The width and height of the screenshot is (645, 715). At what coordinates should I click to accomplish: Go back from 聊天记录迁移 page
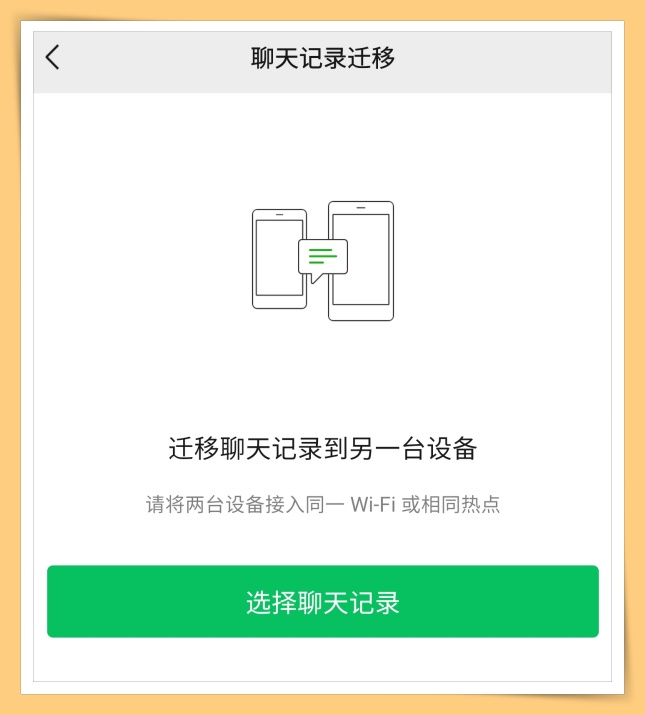(54, 58)
